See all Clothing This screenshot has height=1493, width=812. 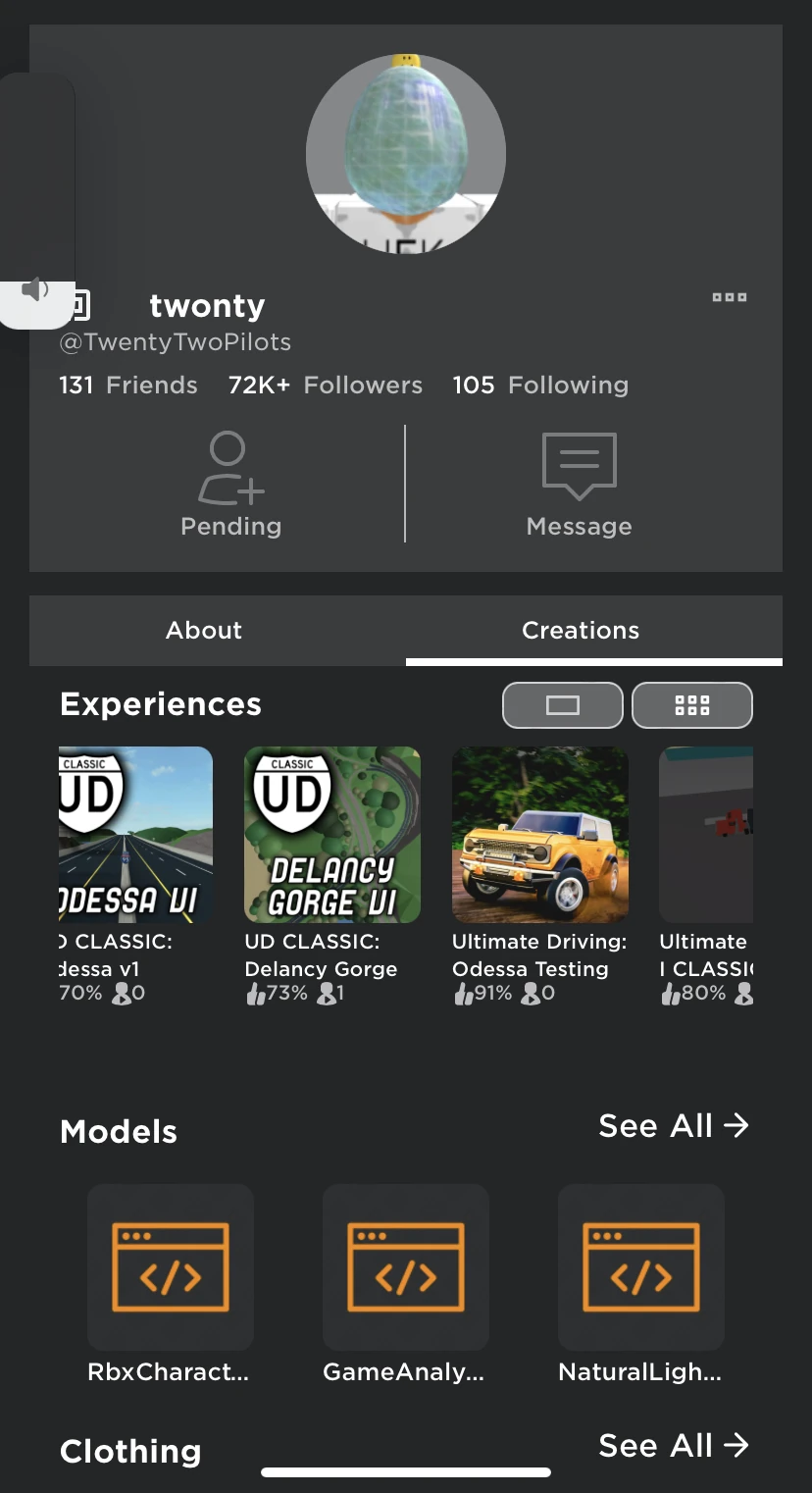(673, 1445)
